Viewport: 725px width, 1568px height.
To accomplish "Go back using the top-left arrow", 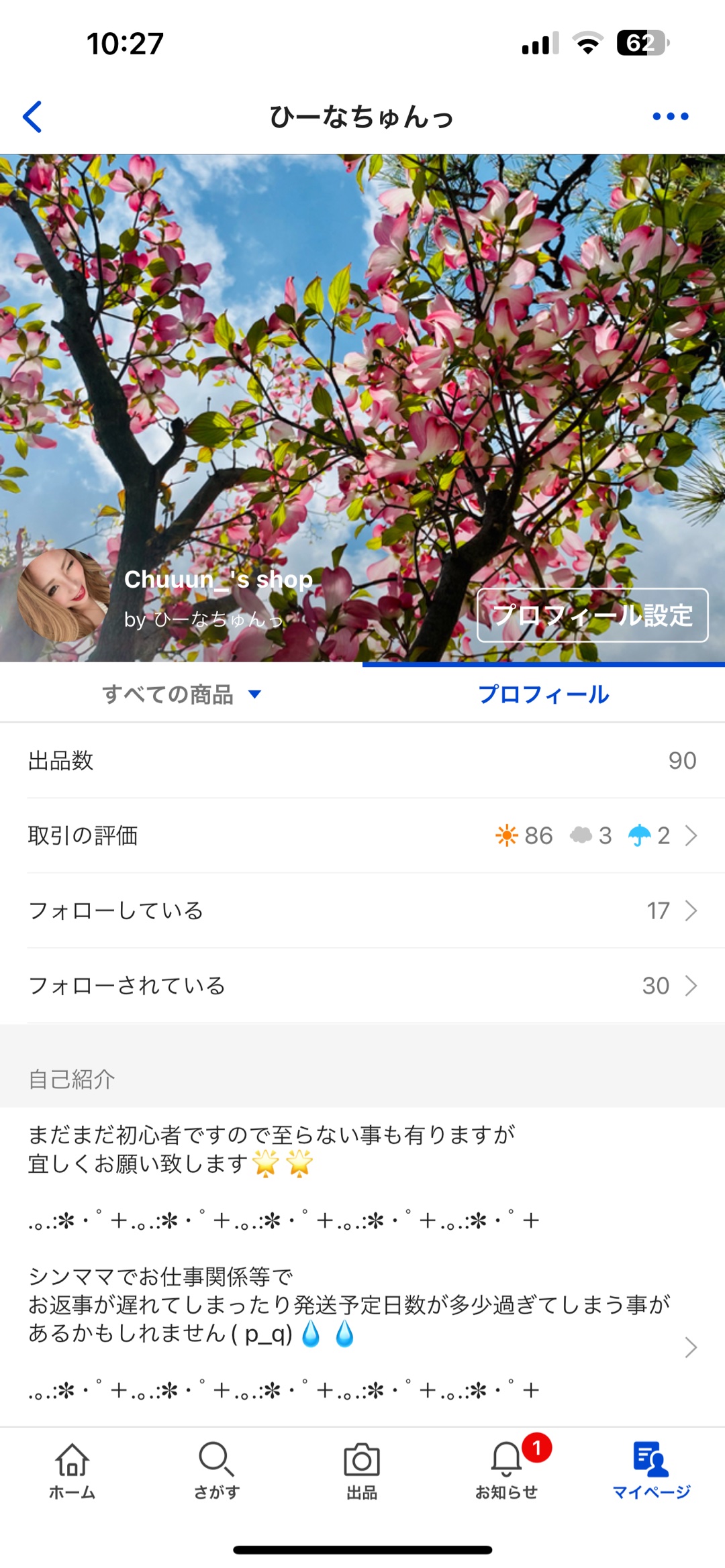I will (x=33, y=117).
